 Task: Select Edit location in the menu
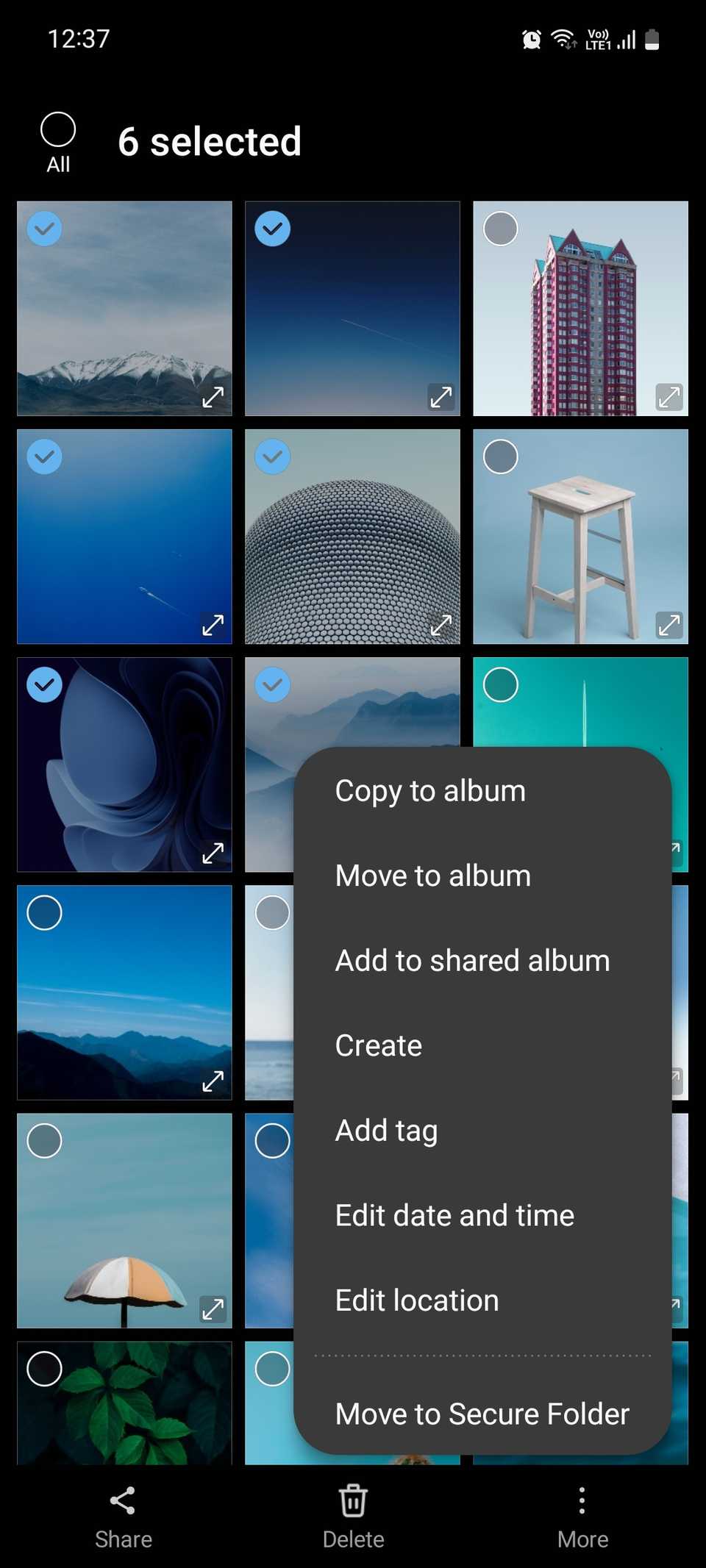[416, 1300]
